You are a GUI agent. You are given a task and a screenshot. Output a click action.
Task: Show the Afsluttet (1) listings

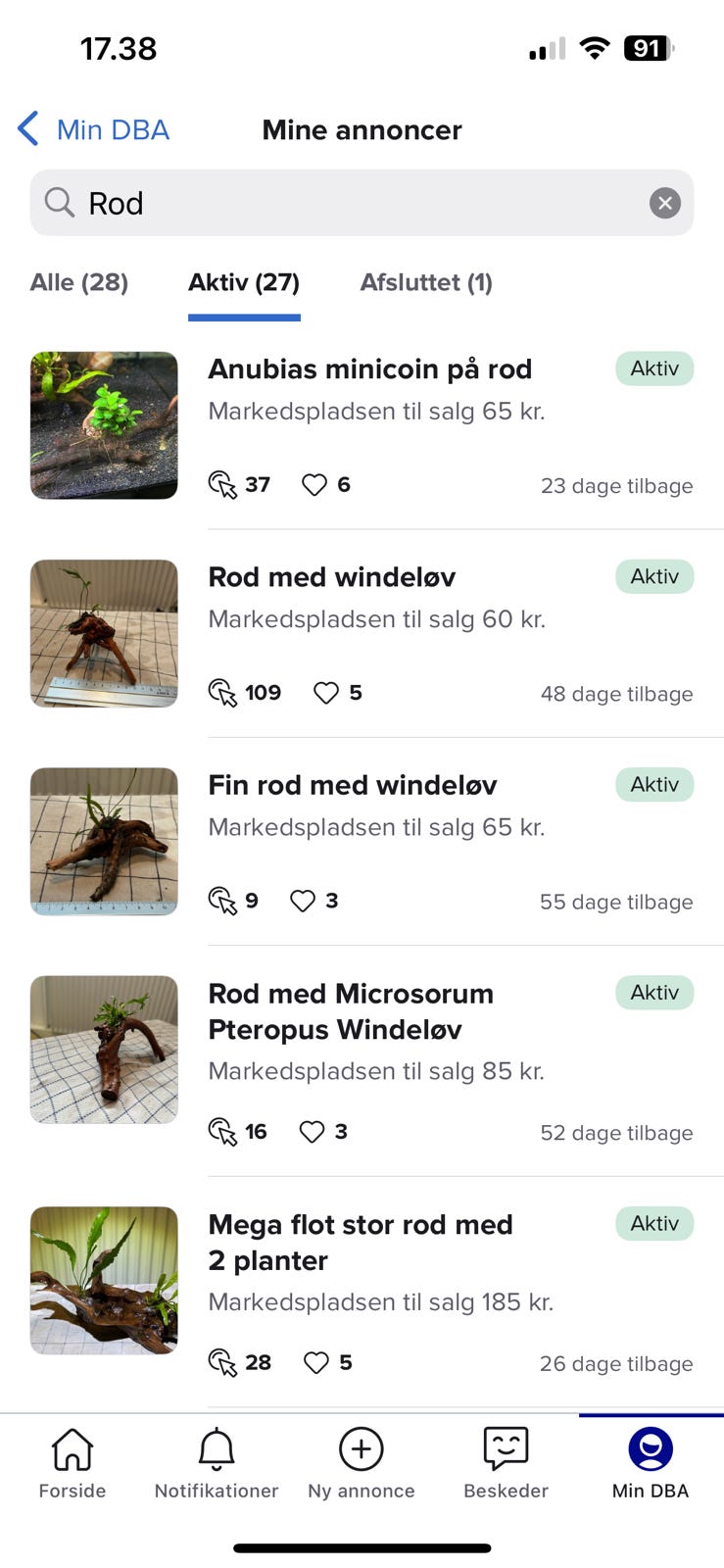tap(426, 282)
